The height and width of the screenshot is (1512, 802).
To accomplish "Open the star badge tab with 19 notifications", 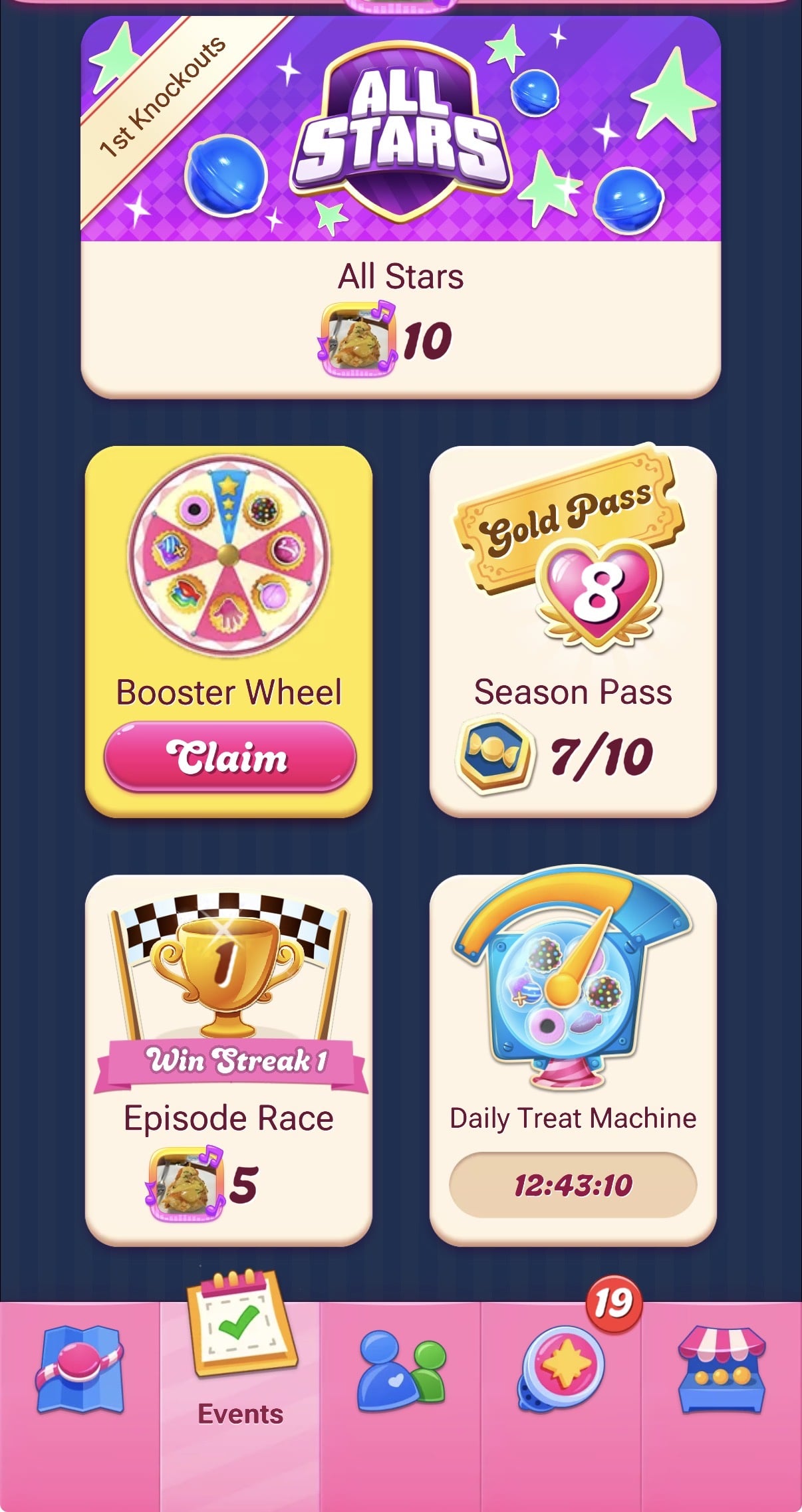I will click(x=561, y=1369).
